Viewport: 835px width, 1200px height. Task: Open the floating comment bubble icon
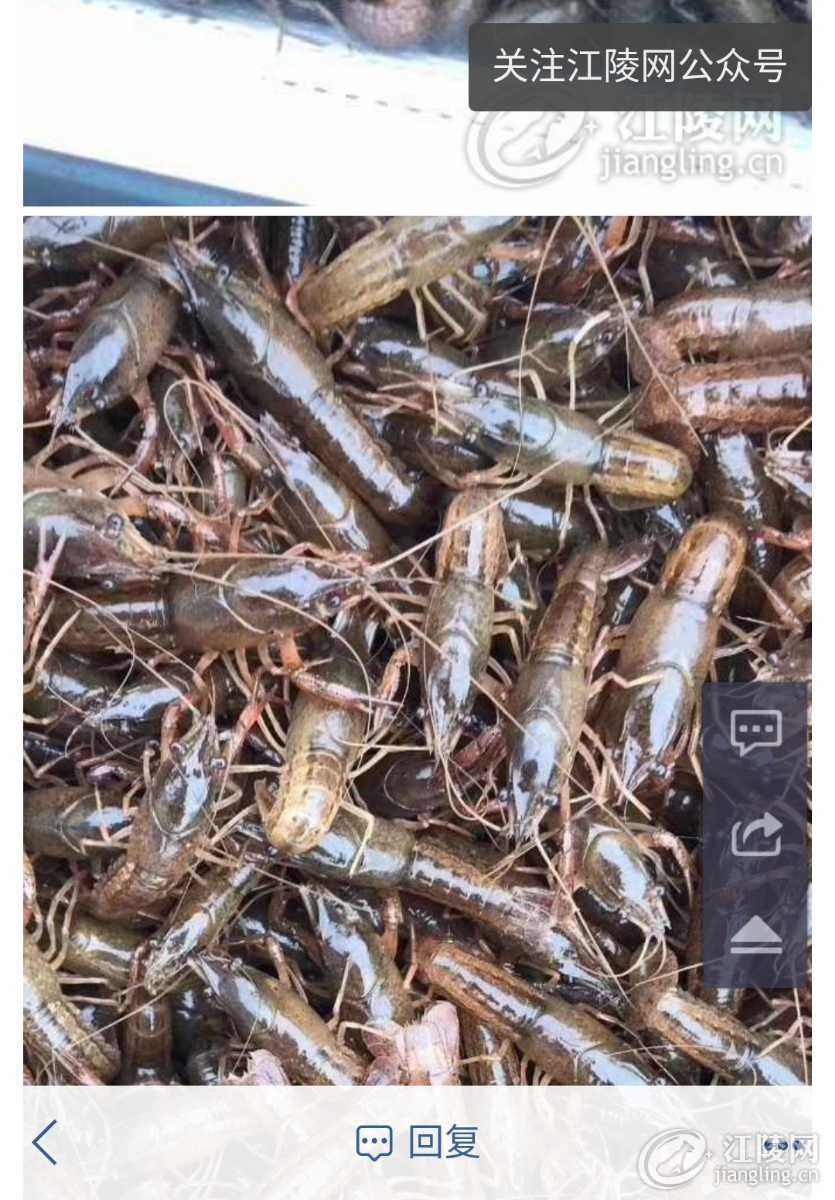pos(756,733)
